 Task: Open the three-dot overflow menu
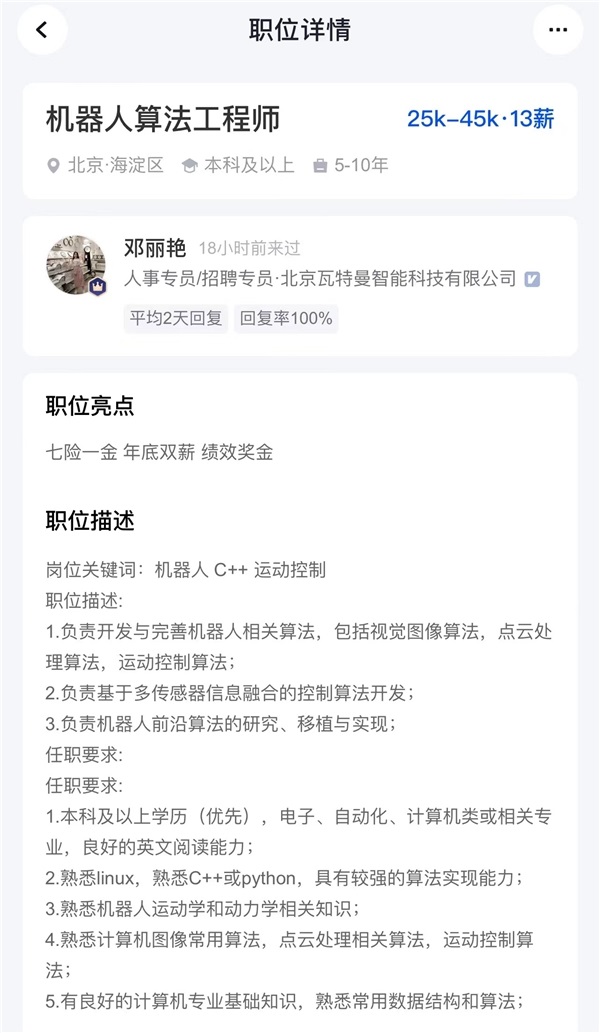557,30
